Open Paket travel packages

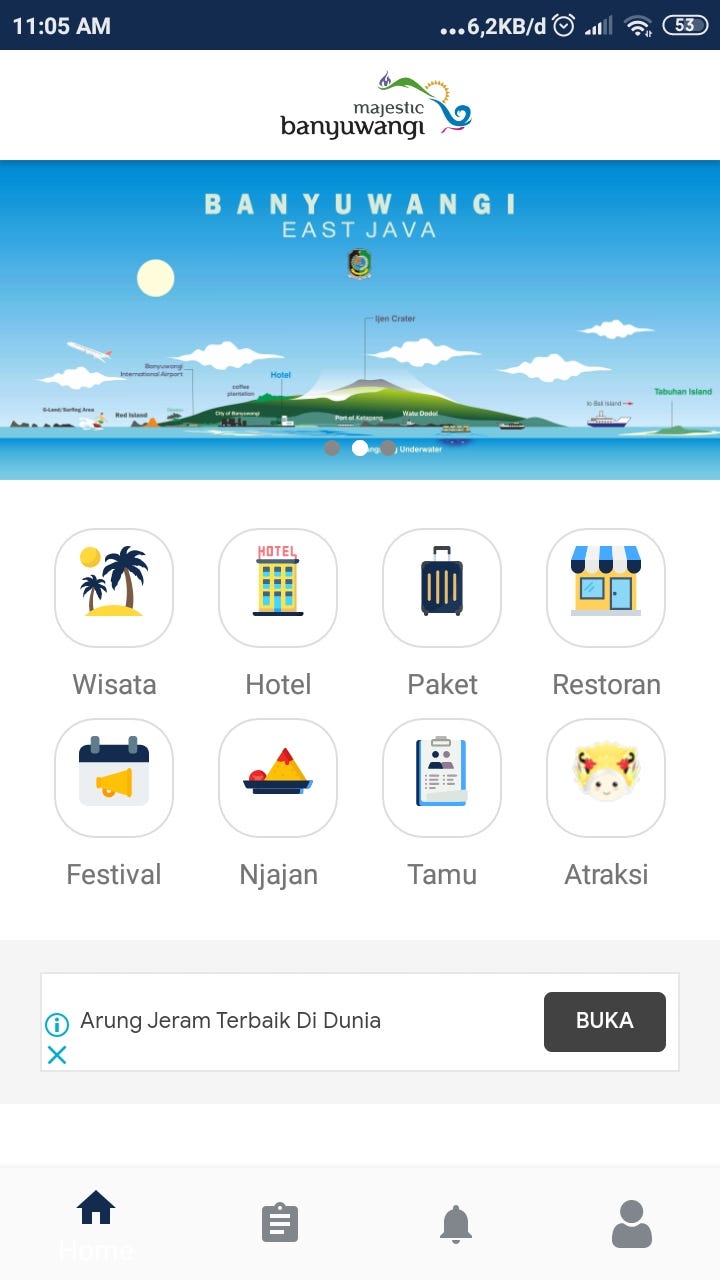point(442,588)
